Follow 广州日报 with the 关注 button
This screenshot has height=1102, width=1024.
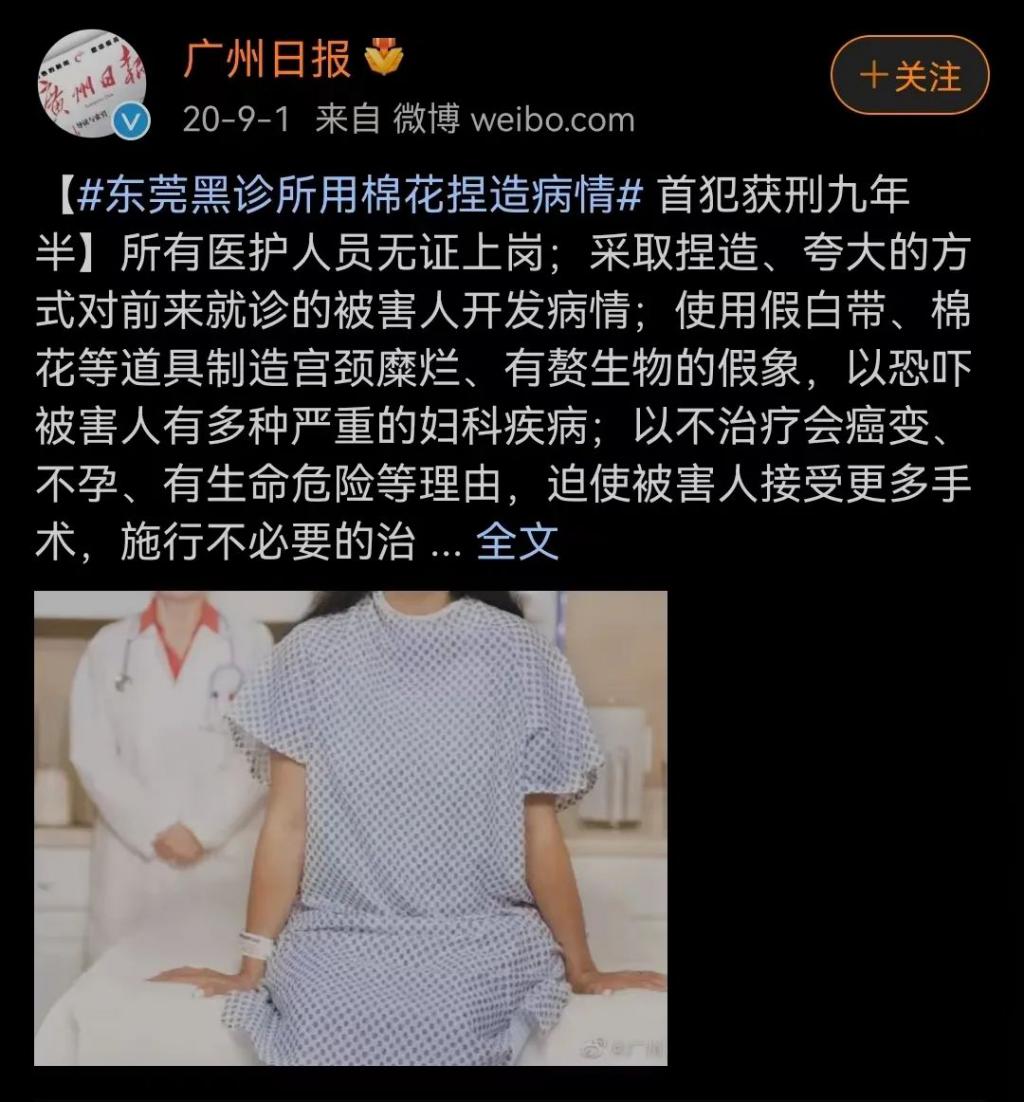[x=909, y=76]
